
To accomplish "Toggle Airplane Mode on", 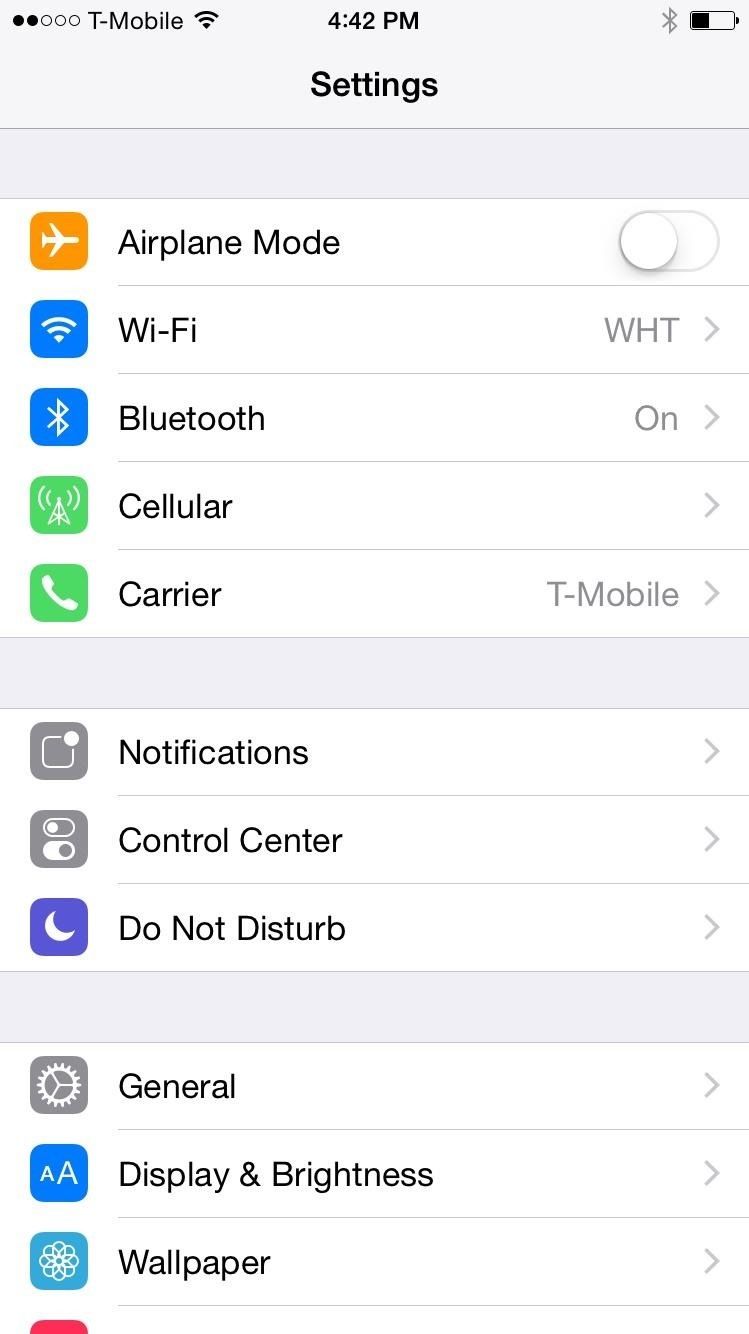I will (668, 241).
